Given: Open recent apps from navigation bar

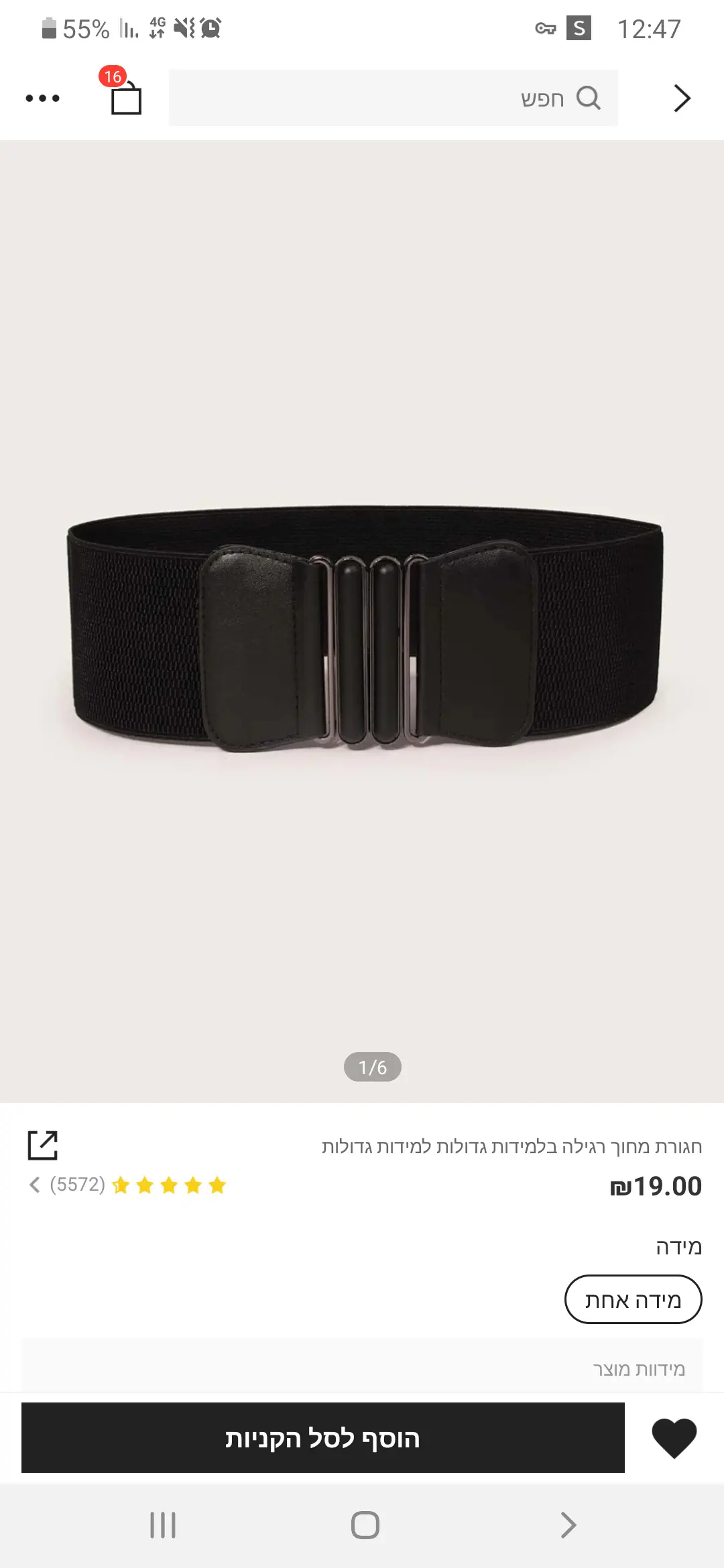Looking at the screenshot, I should point(163,1525).
